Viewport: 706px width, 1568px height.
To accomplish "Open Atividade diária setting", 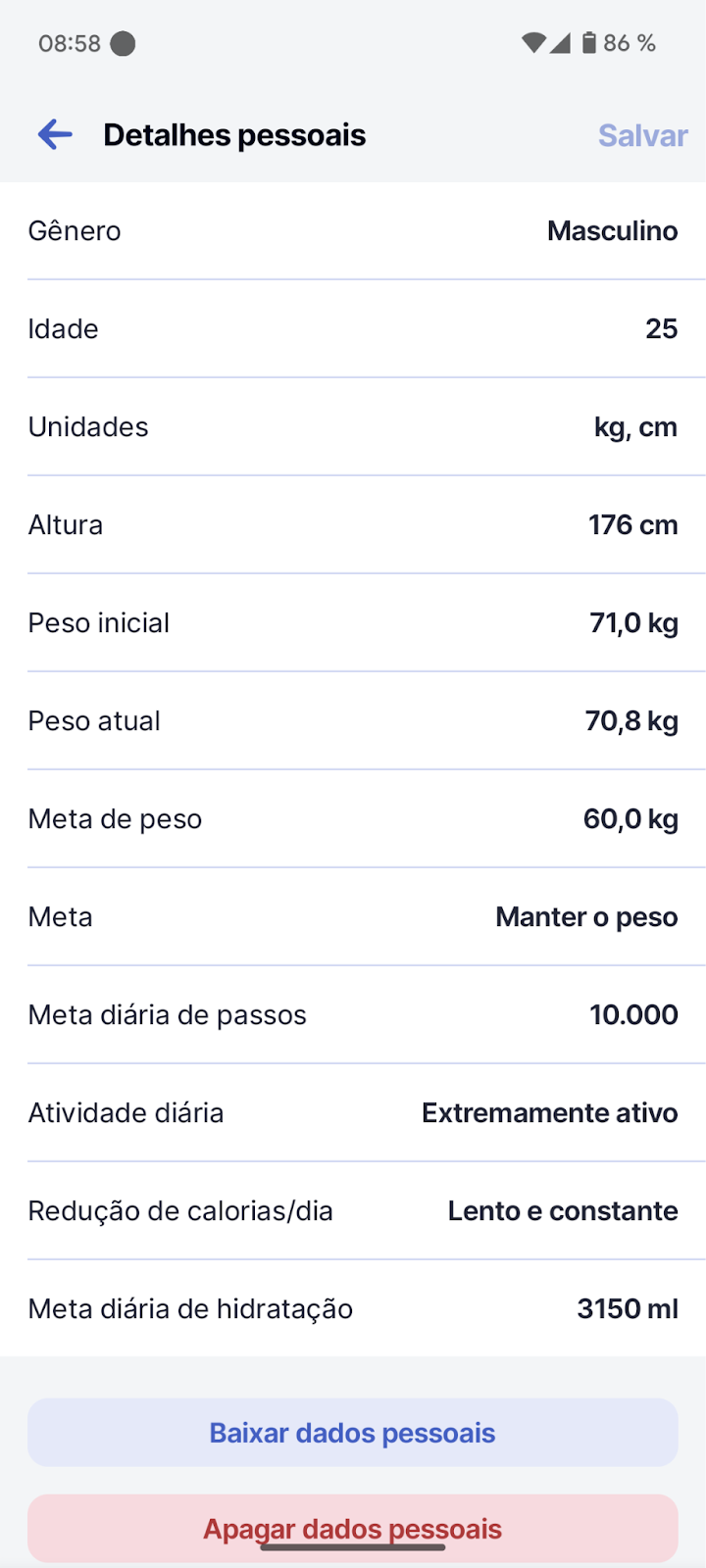I will point(353,1113).
